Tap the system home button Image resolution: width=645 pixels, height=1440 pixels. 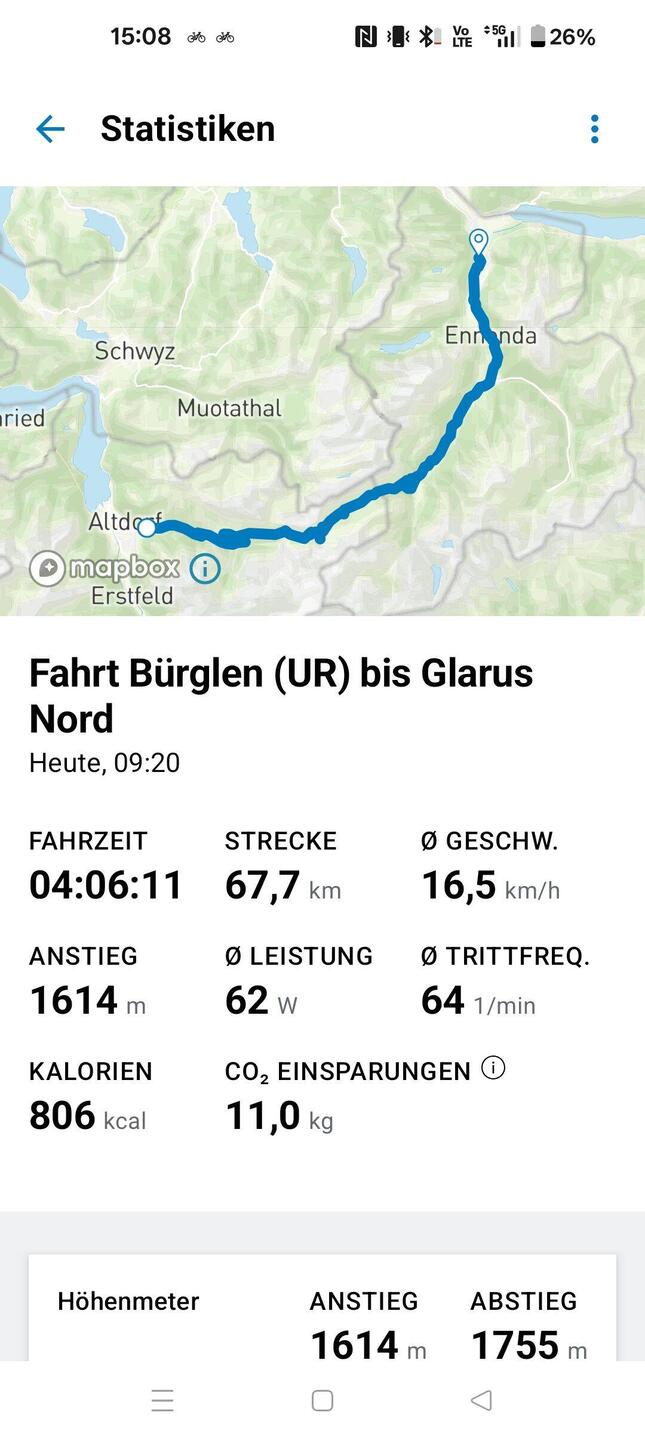[x=322, y=1400]
